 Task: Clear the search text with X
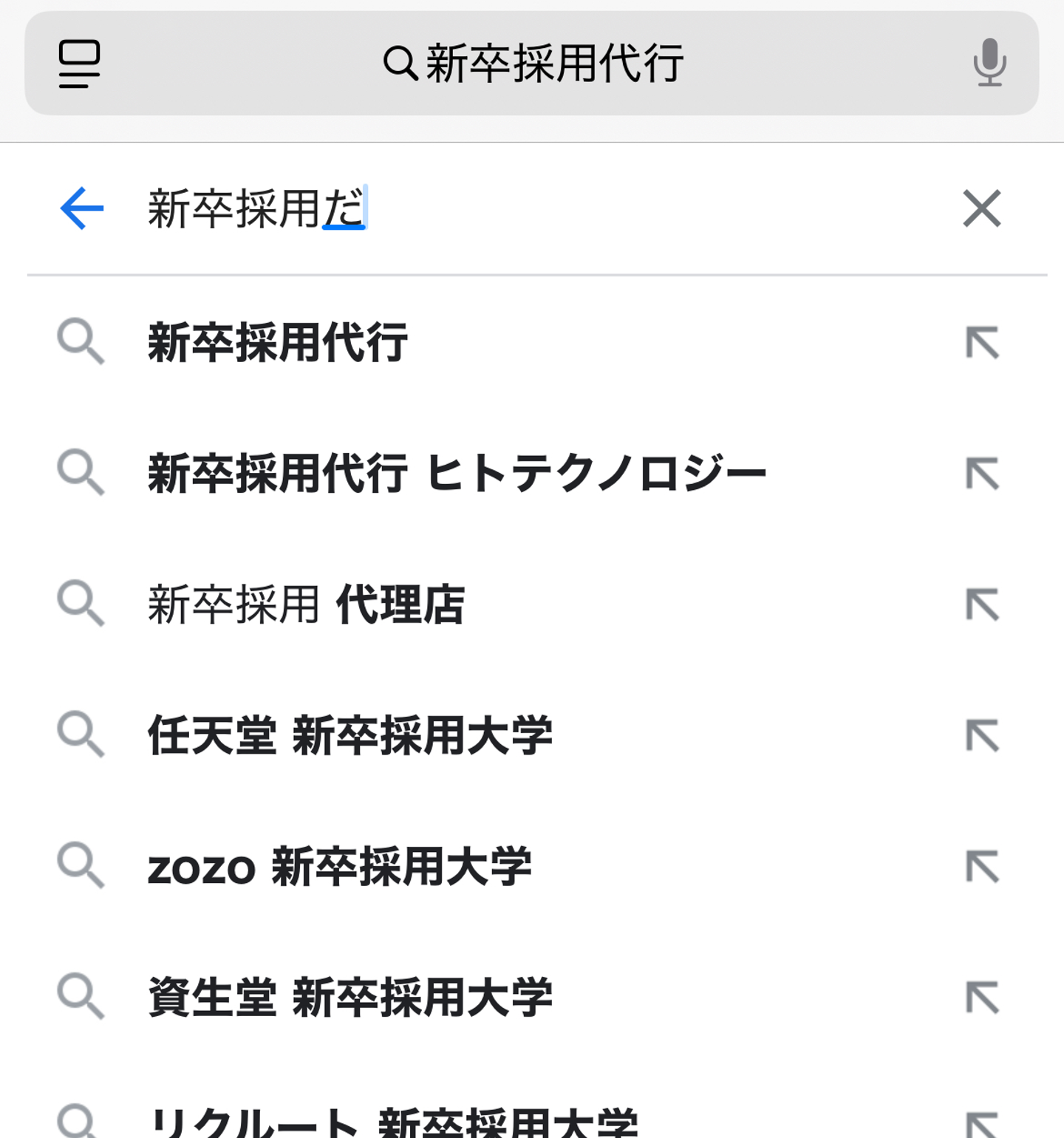pos(982,208)
